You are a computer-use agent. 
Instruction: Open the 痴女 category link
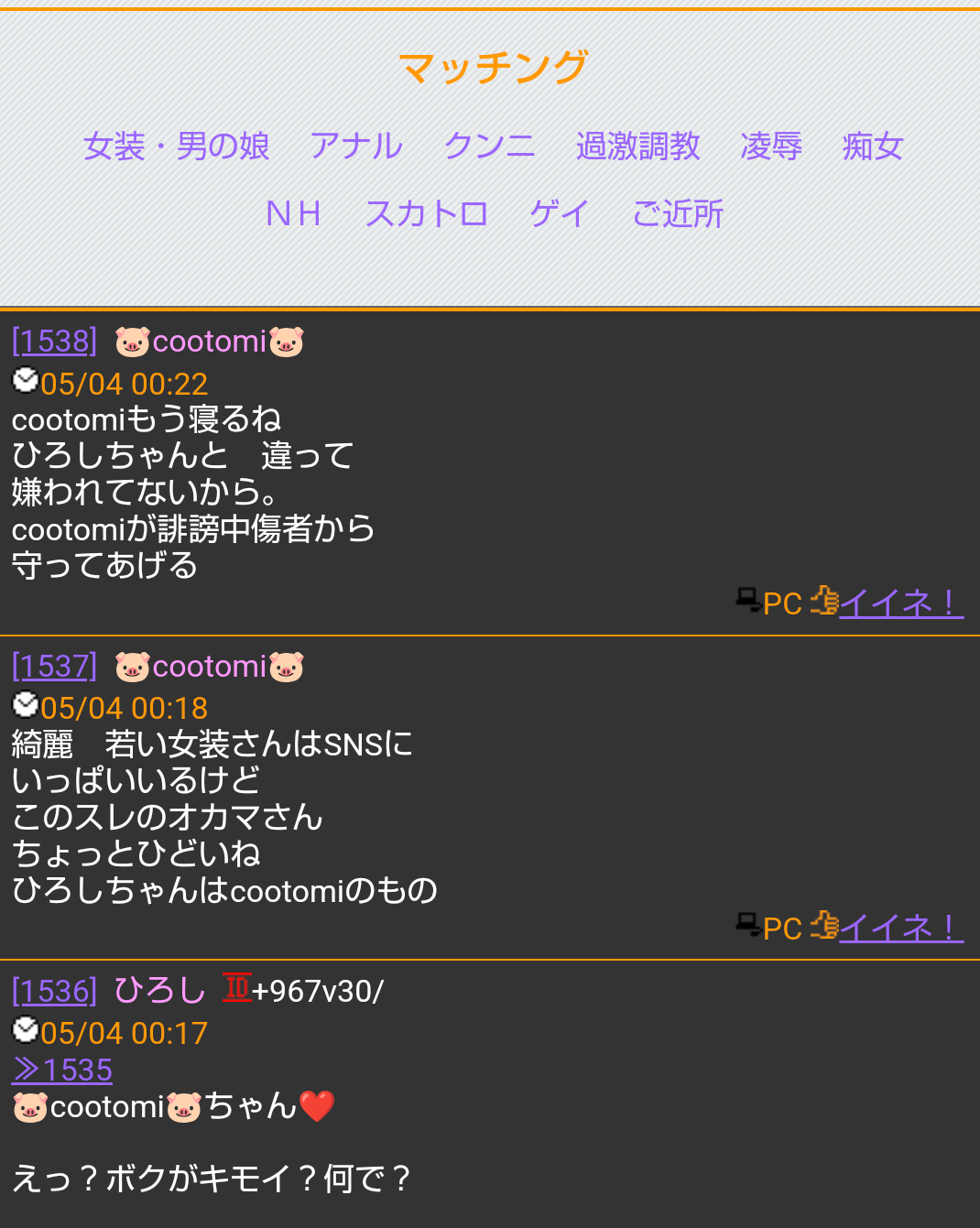coord(873,147)
